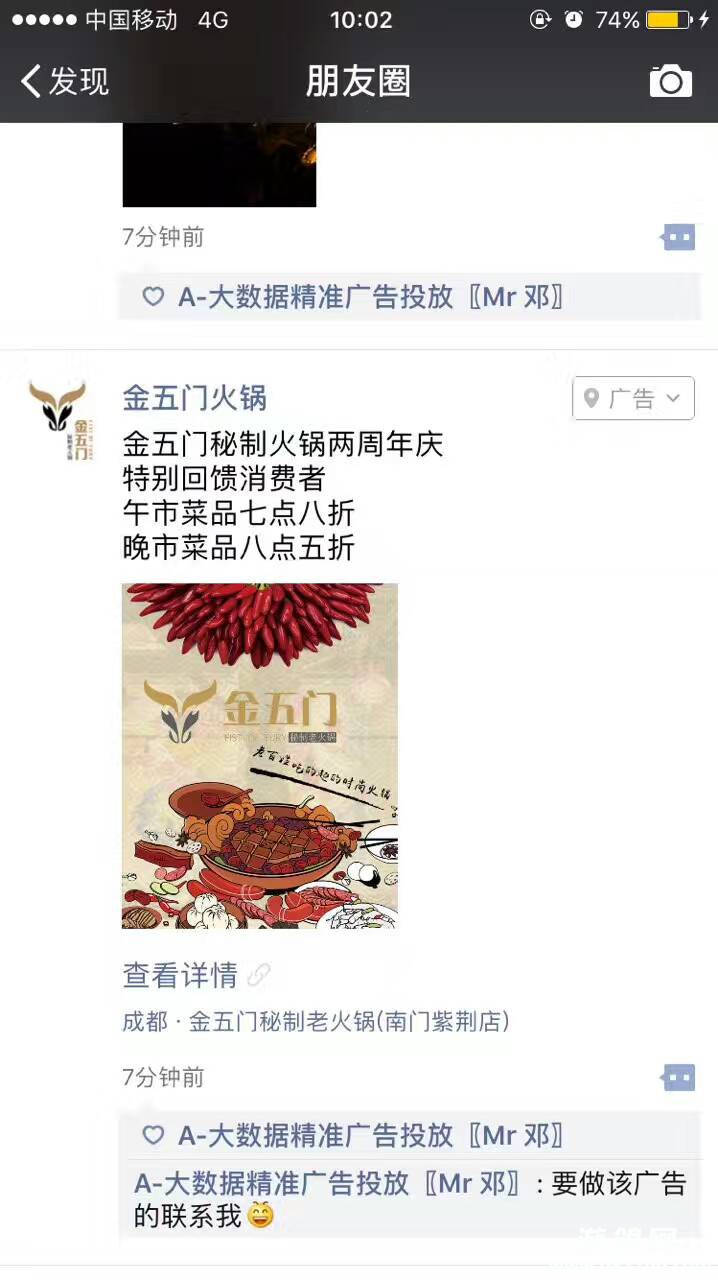The width and height of the screenshot is (718, 1280).
Task: Open liker A-大数据精准广告投放 under the top post
Action: (x=370, y=297)
